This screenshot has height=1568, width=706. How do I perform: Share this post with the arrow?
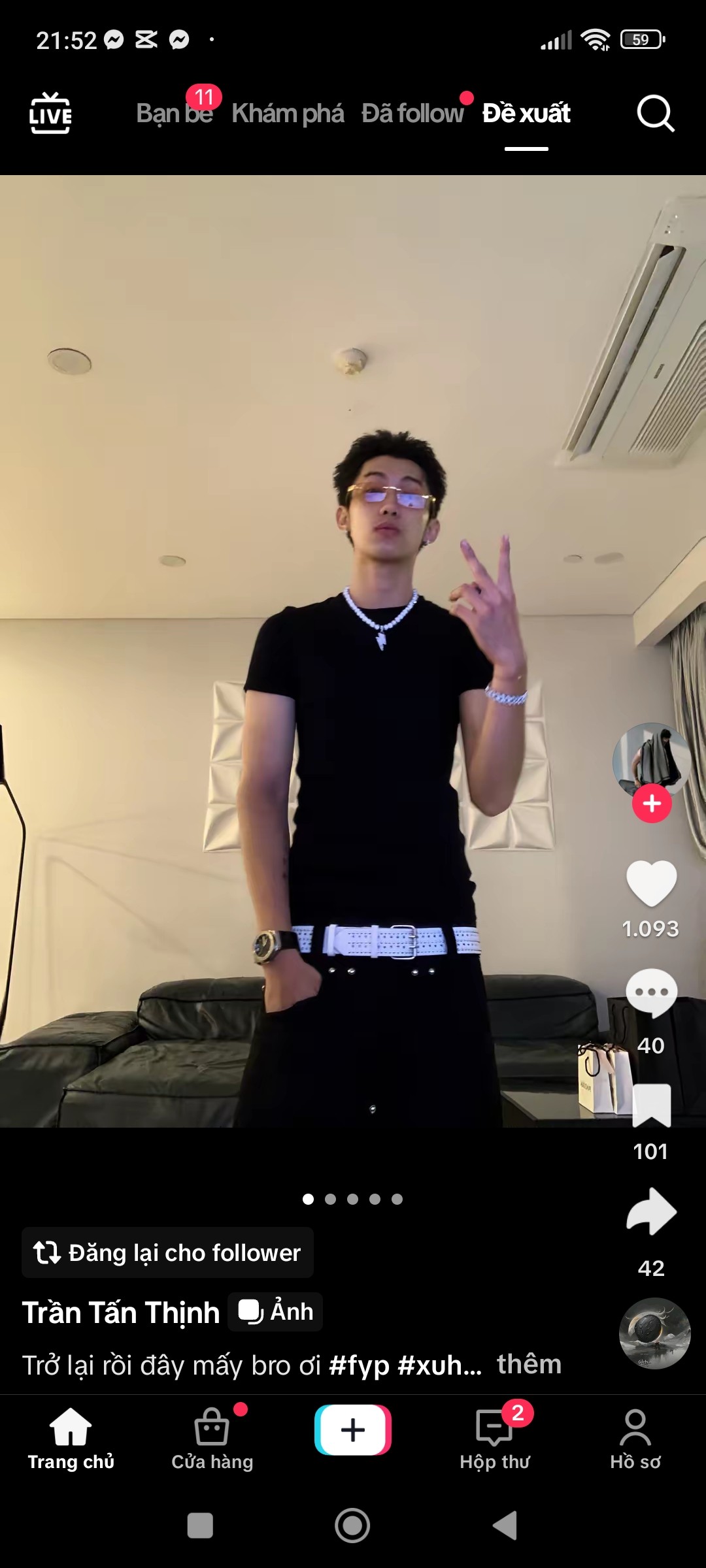click(651, 1212)
